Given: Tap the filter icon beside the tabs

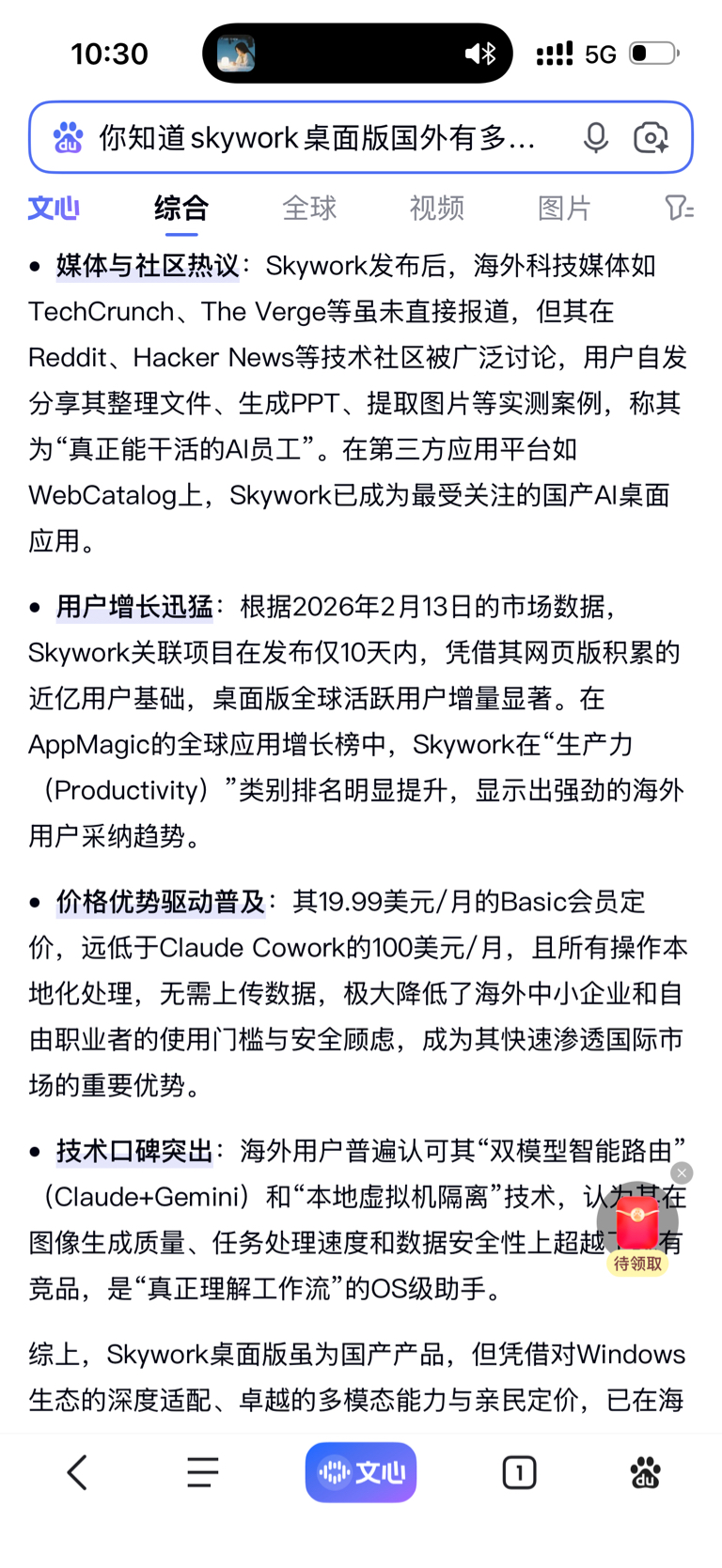Looking at the screenshot, I should click(x=680, y=208).
